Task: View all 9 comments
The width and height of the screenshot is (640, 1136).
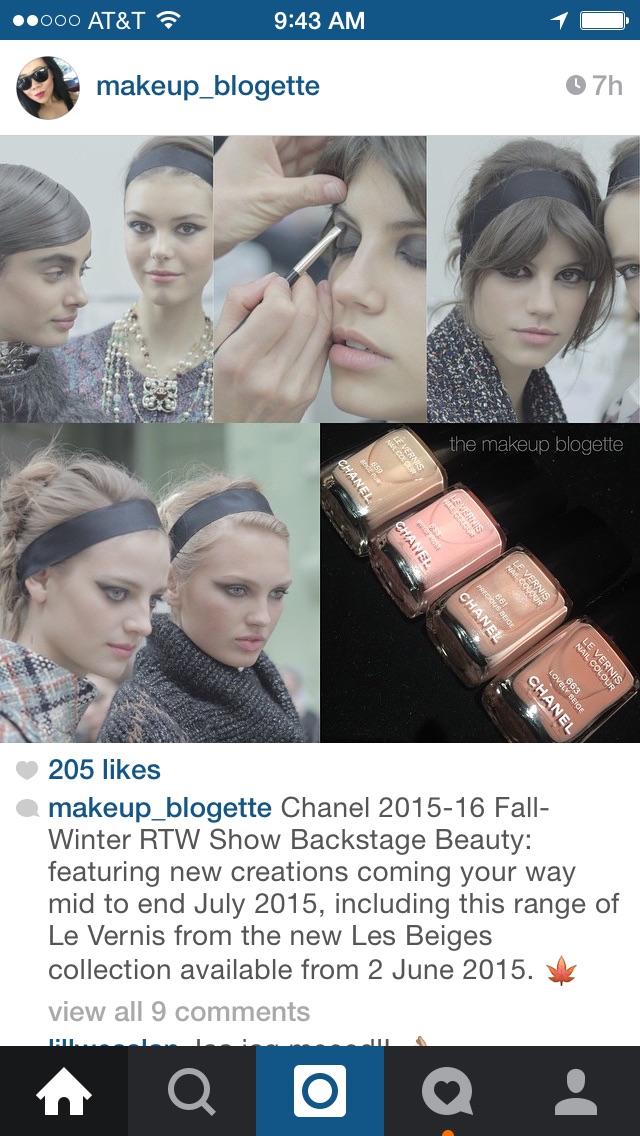Action: [179, 1011]
